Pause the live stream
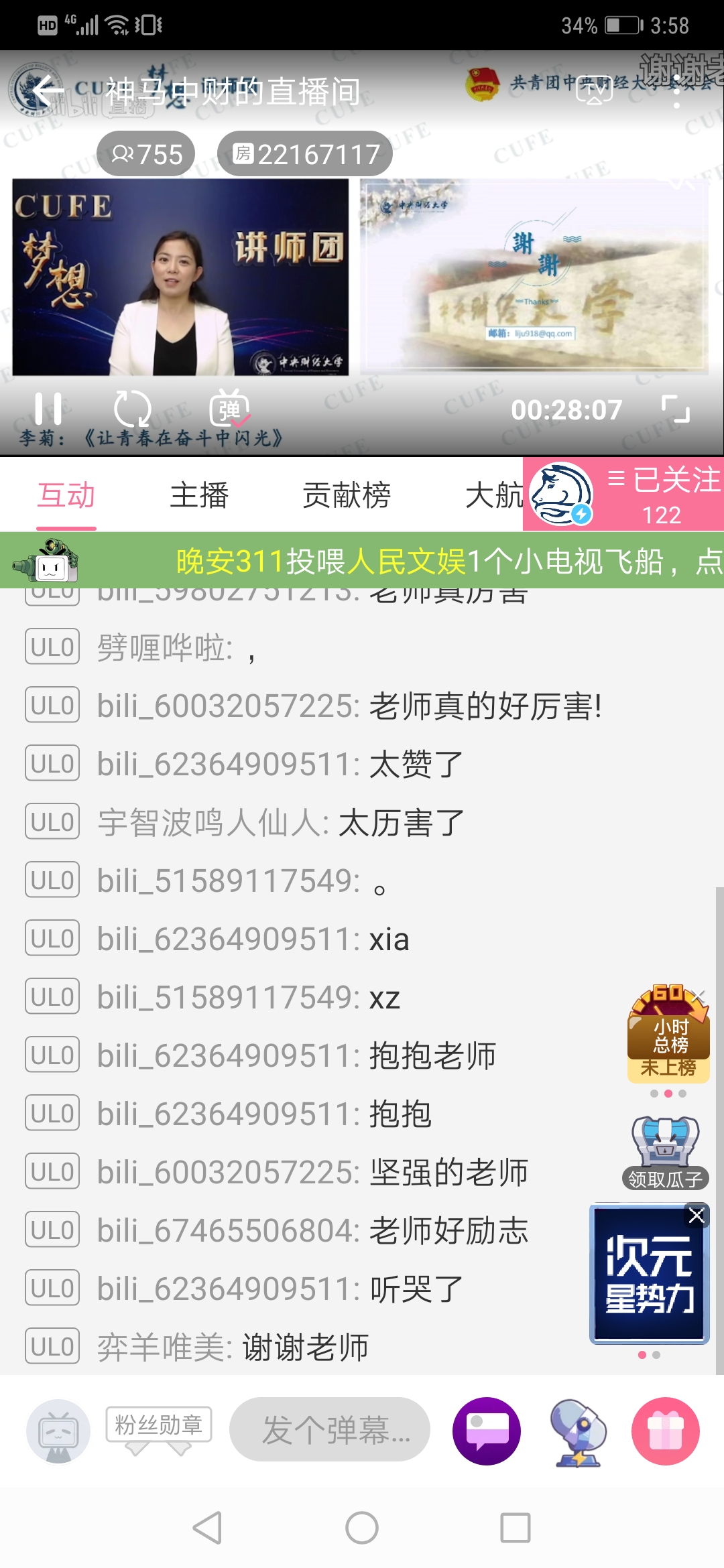The image size is (724, 1568). [48, 408]
